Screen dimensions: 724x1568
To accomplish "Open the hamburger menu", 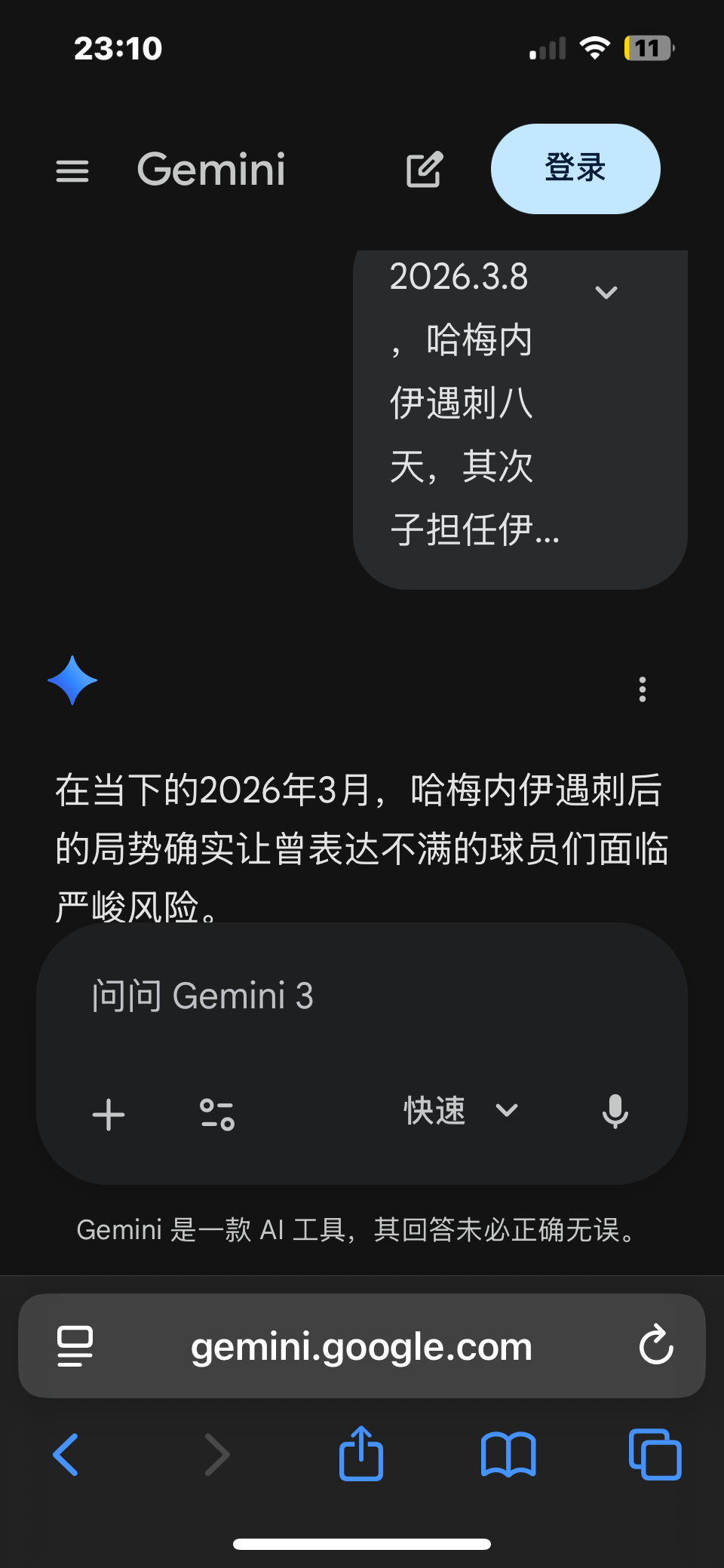I will click(x=72, y=170).
